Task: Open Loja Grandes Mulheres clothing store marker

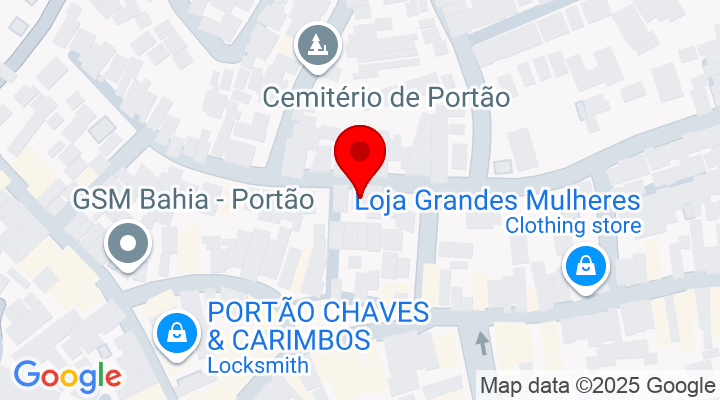Action: click(x=583, y=267)
